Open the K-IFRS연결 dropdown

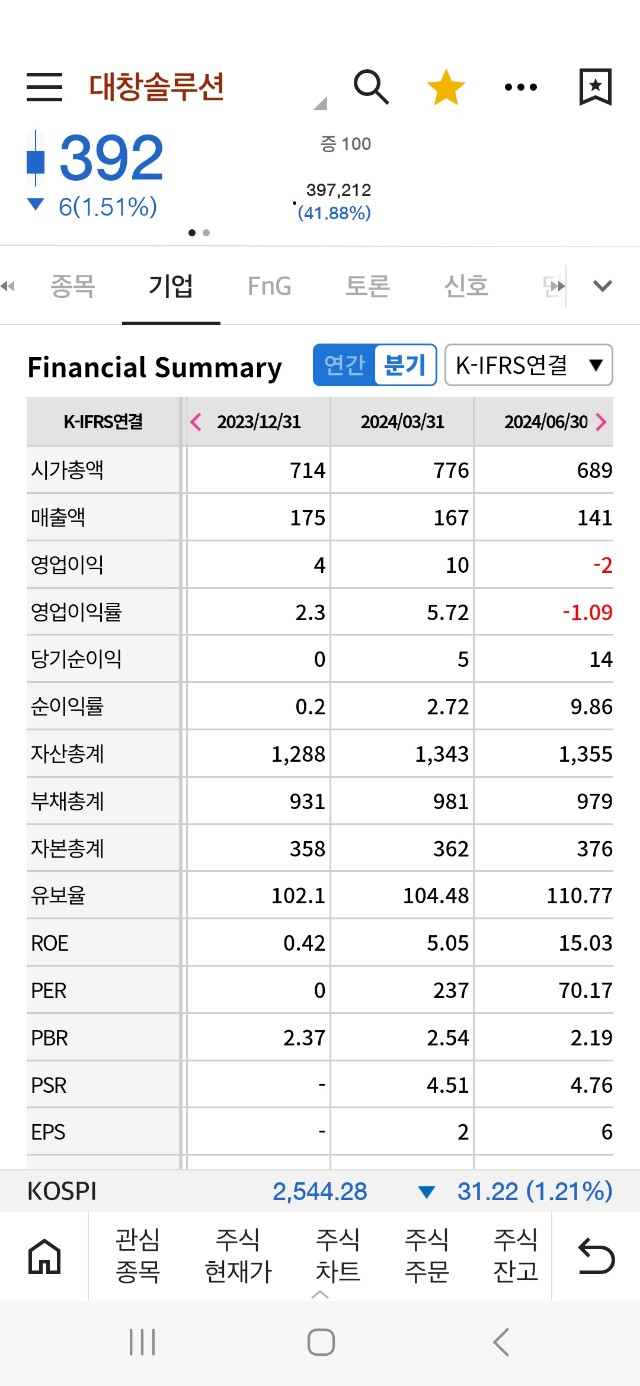(x=528, y=365)
